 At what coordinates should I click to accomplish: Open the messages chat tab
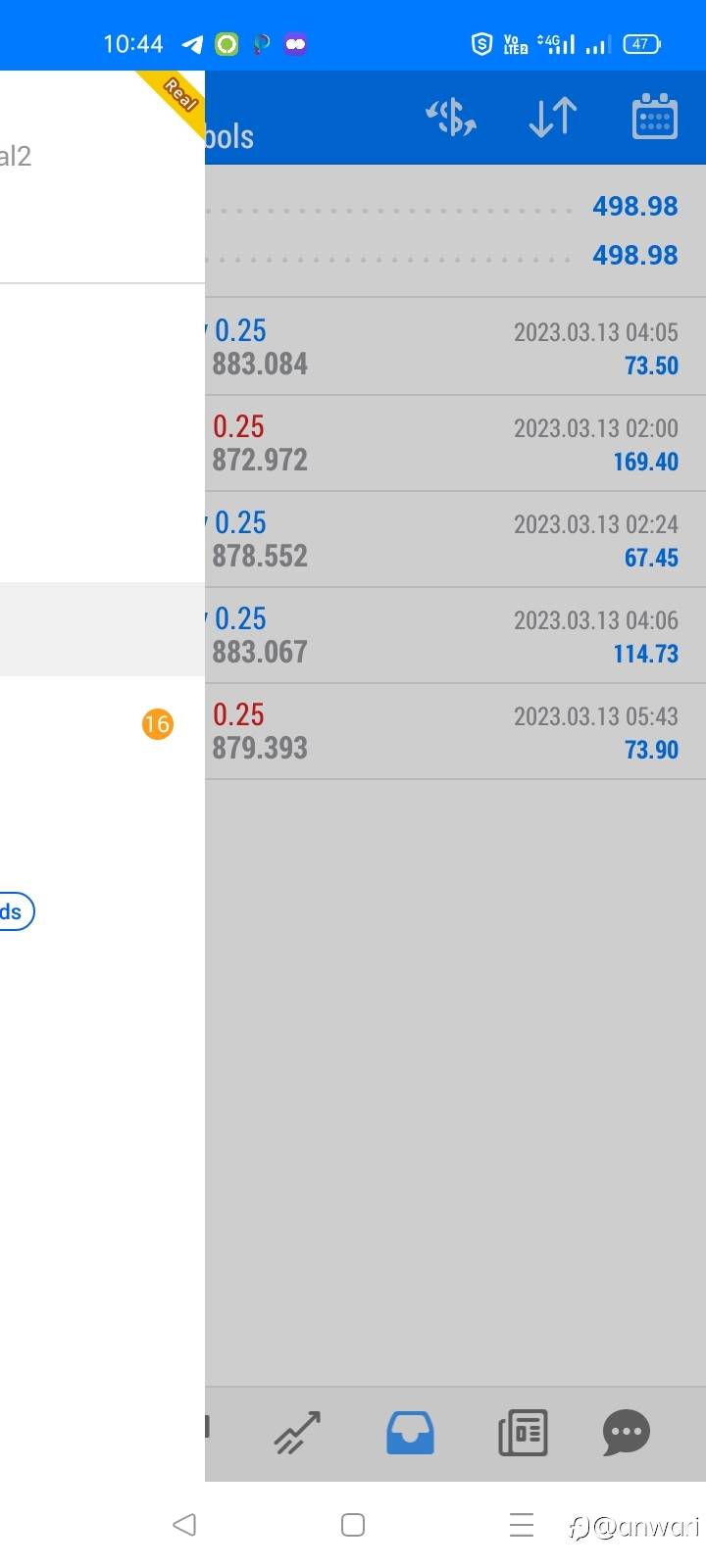tap(627, 1433)
